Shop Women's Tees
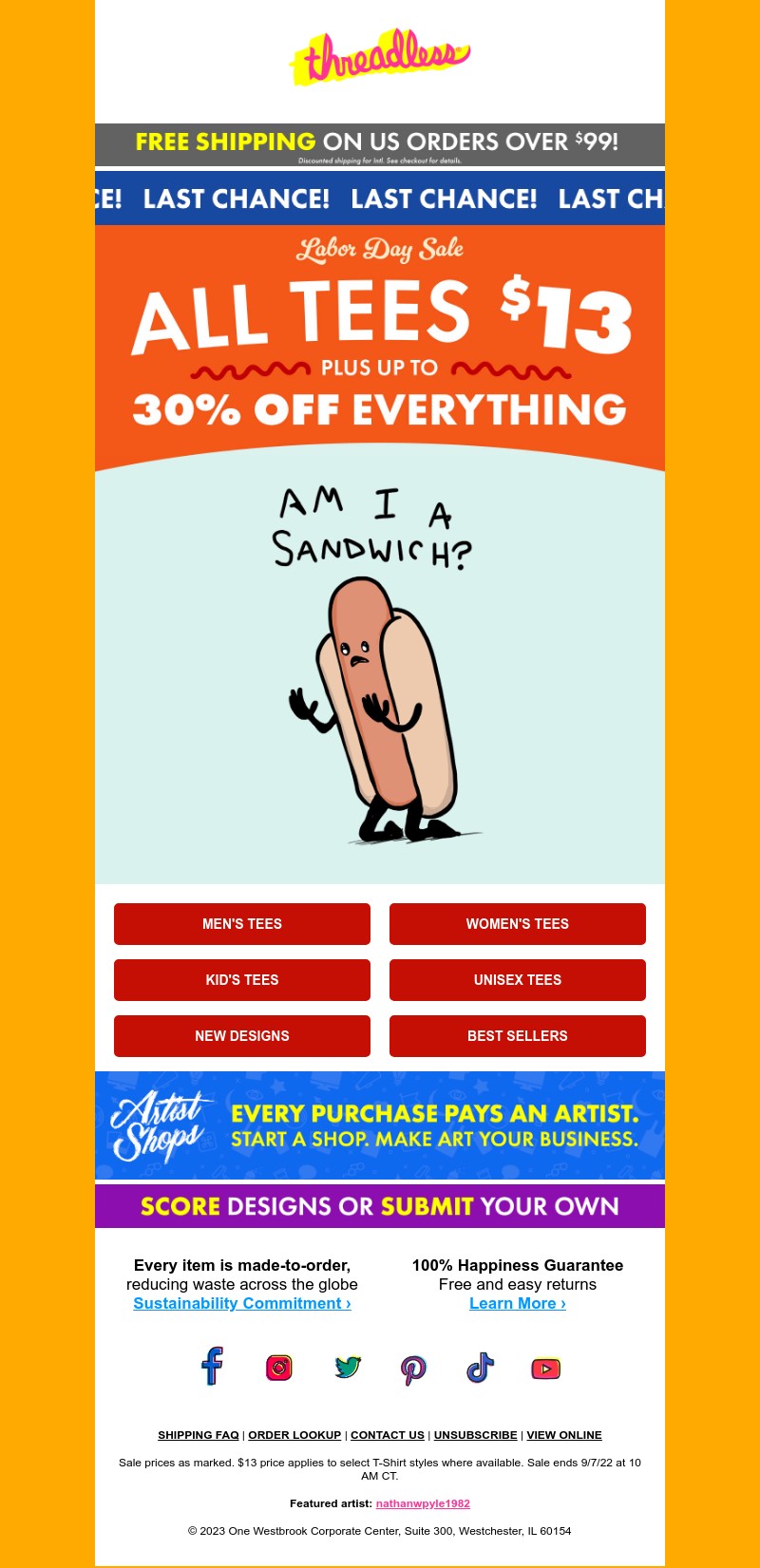This screenshot has height=1568, width=760. tap(518, 924)
